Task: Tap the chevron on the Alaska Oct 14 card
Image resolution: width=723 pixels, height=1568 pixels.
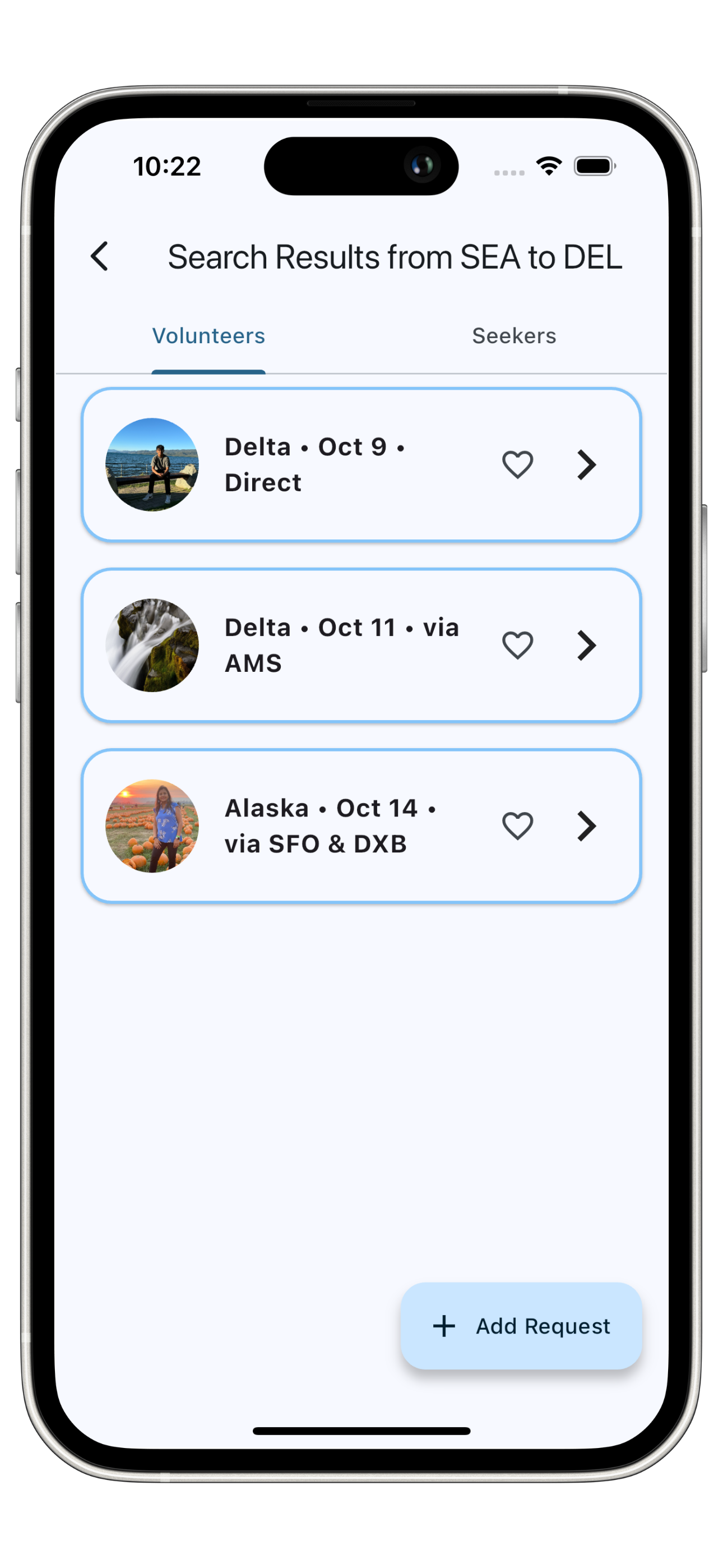Action: (x=586, y=826)
